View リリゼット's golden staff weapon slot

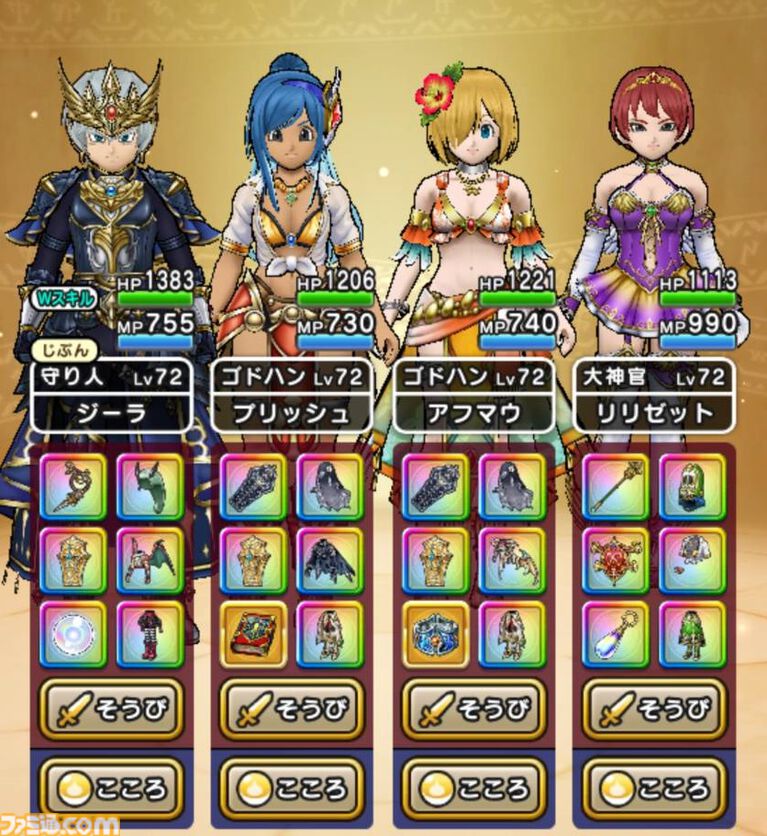tap(616, 487)
